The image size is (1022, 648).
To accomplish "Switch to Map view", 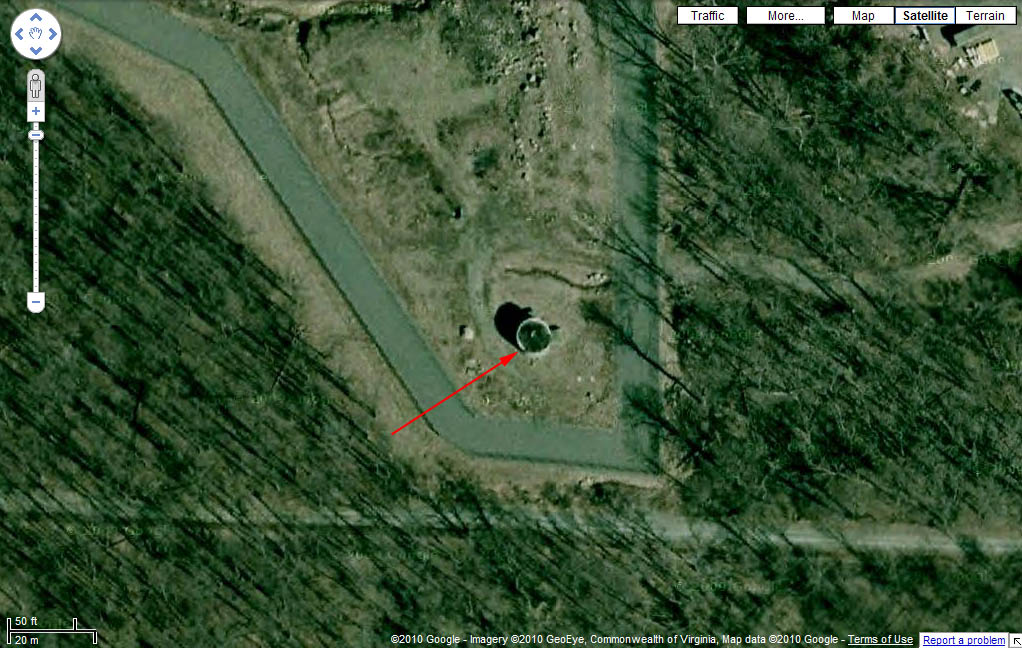I will tap(863, 16).
